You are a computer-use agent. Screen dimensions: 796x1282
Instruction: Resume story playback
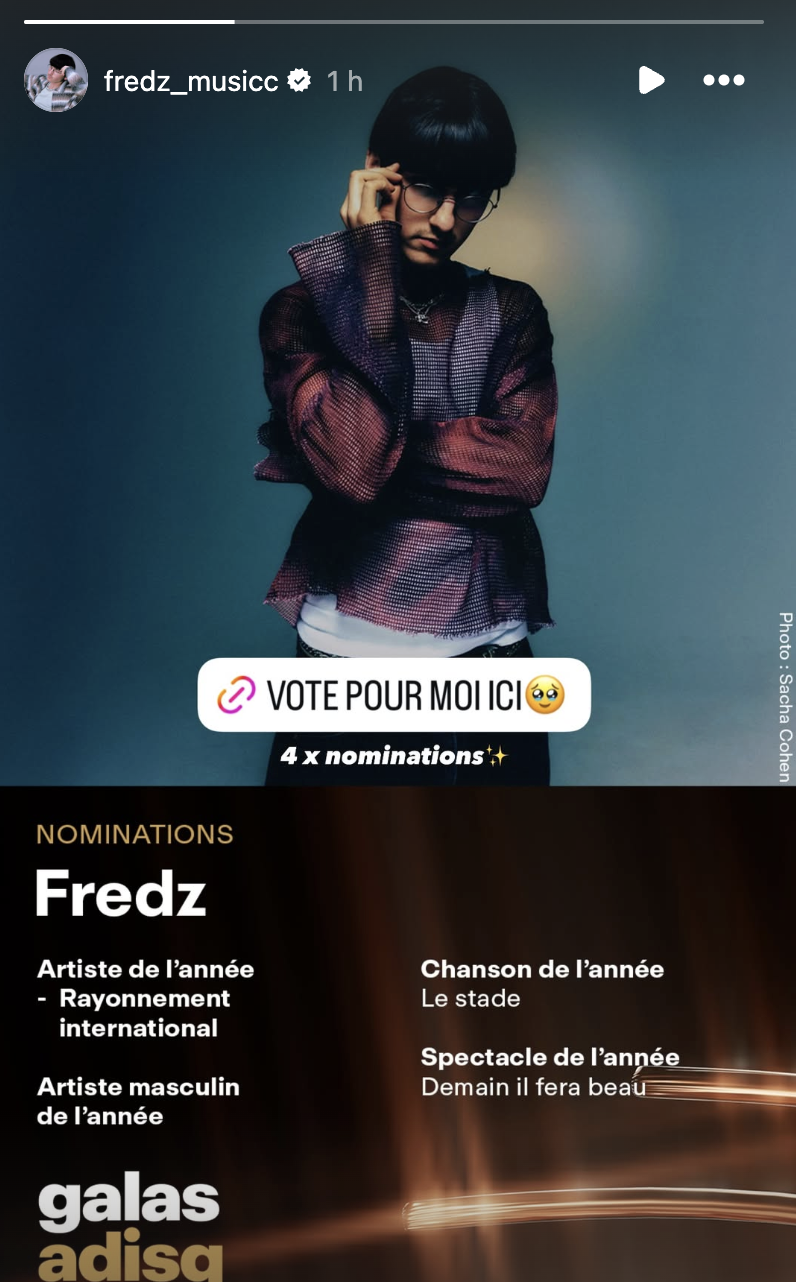pos(651,80)
